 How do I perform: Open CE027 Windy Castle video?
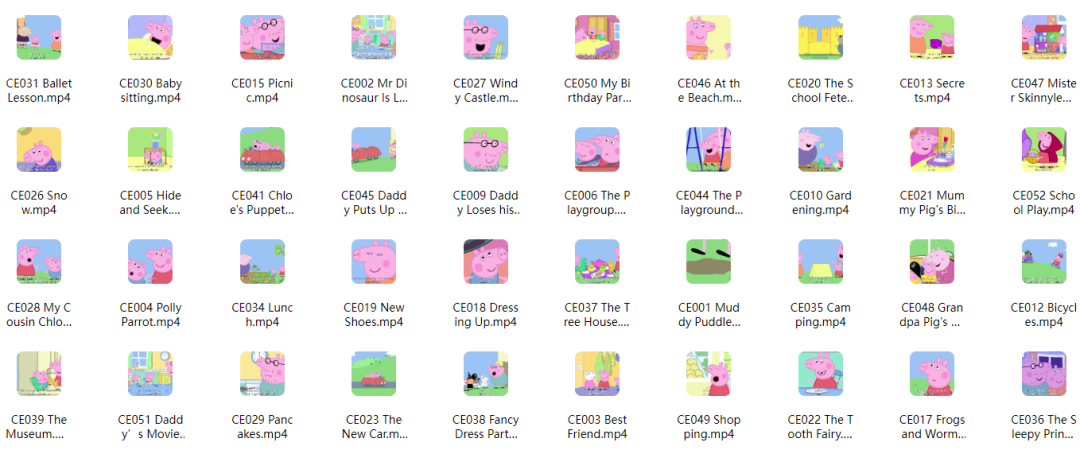click(x=486, y=38)
